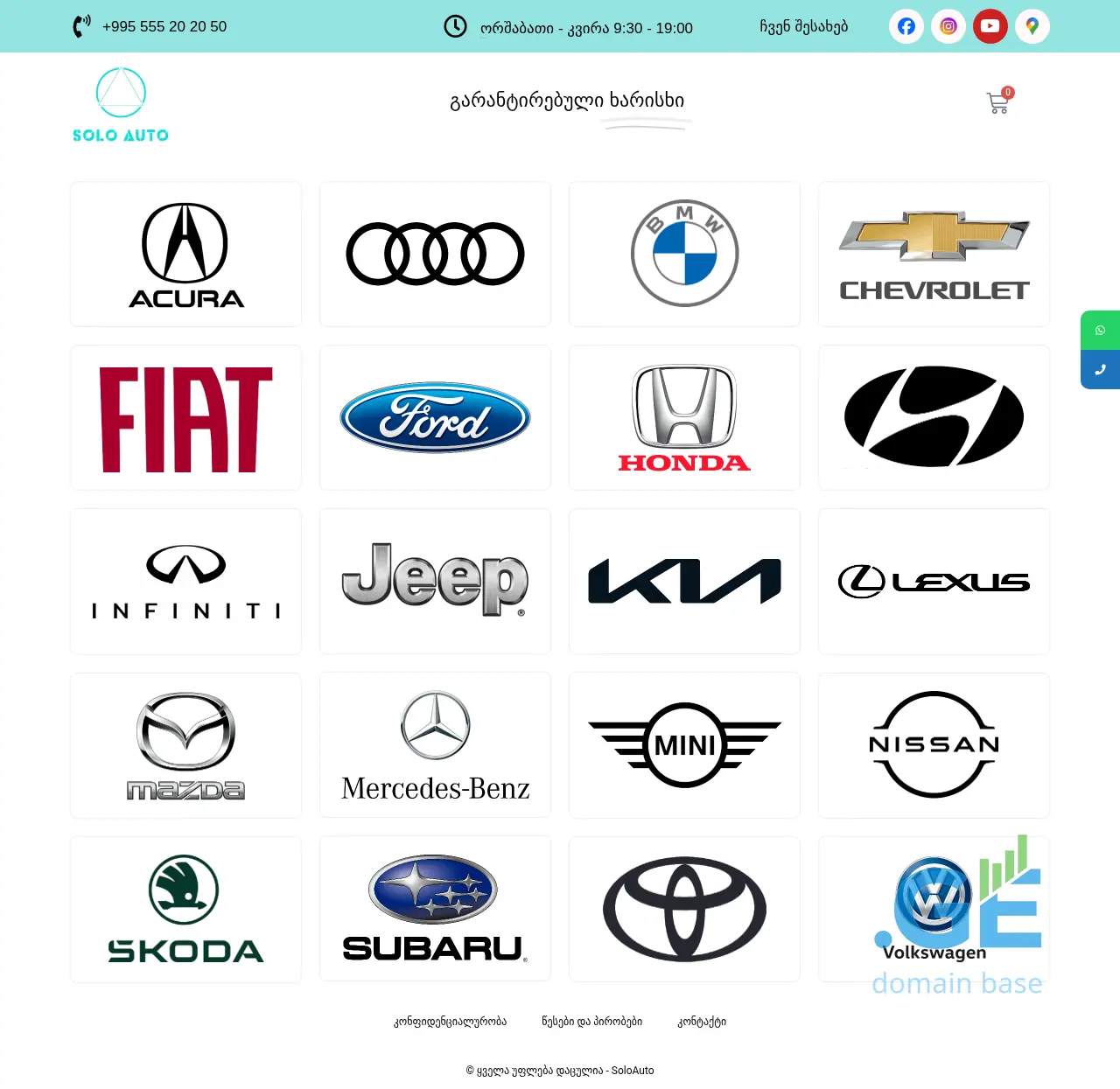Viewport: 1120px width, 1089px height.
Task: Open the Lexus brand tile
Action: point(934,582)
